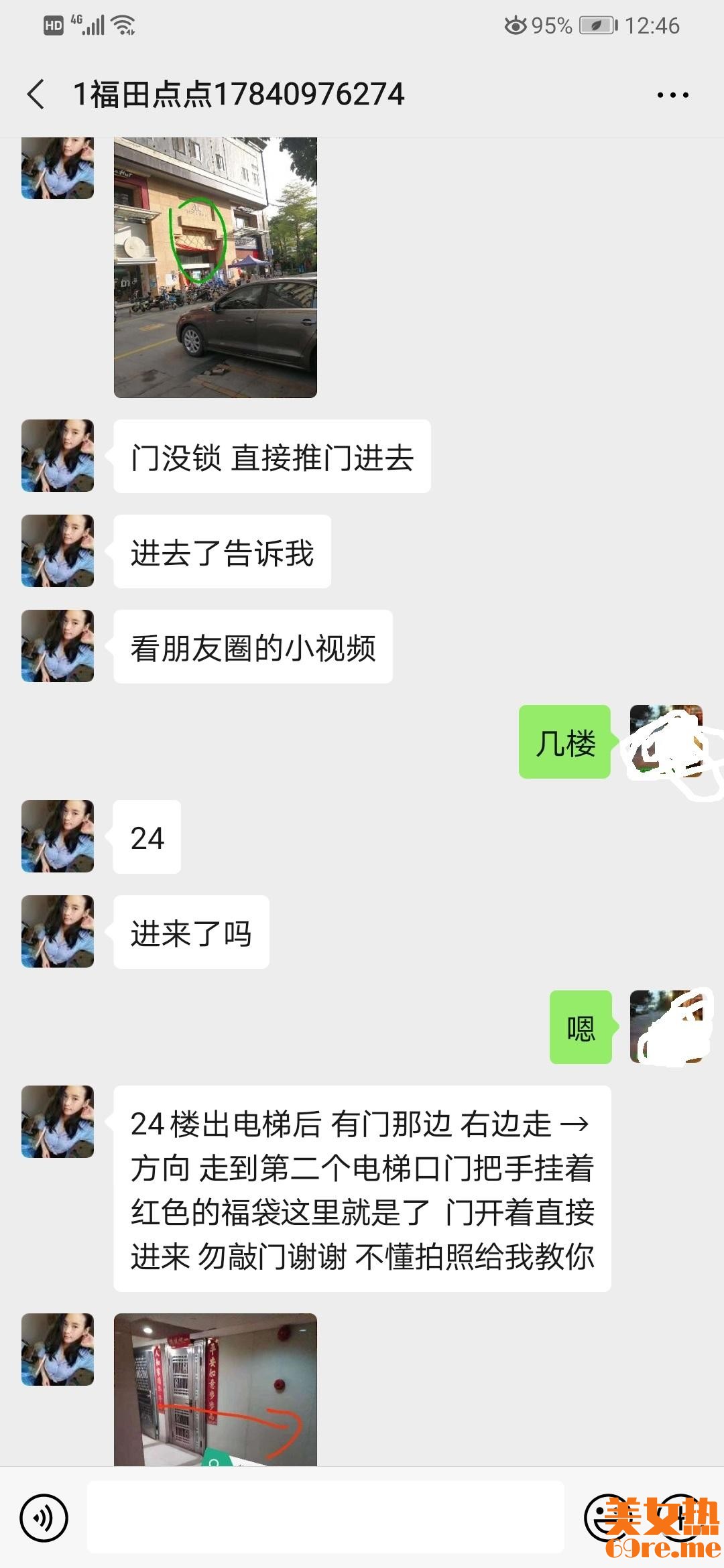Go back from the chat
The height and width of the screenshot is (1568, 724).
37,94
